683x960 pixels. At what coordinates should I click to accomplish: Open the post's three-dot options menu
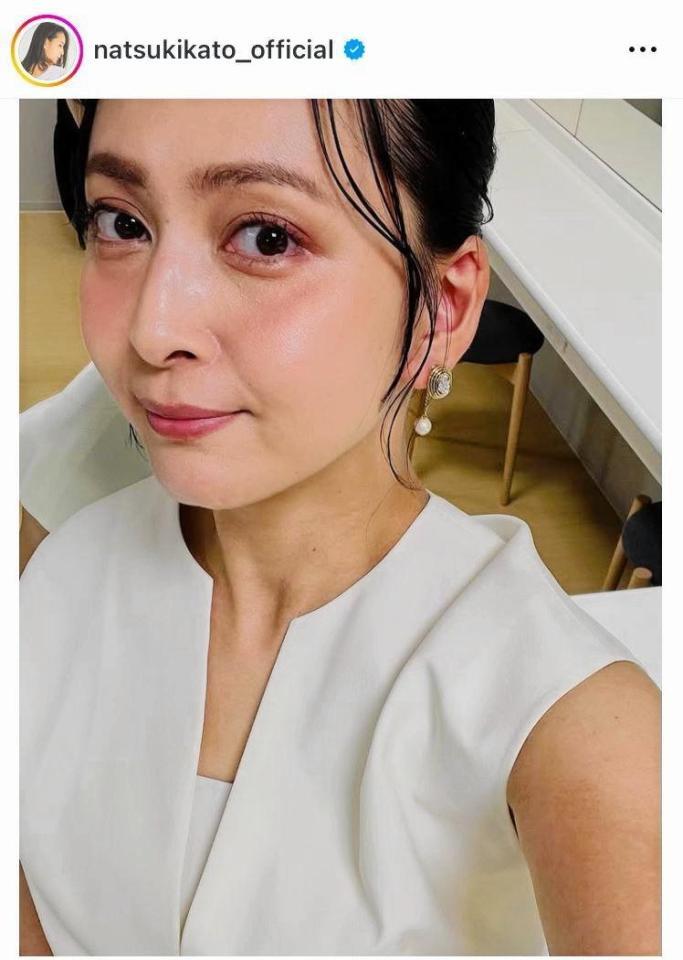642,49
